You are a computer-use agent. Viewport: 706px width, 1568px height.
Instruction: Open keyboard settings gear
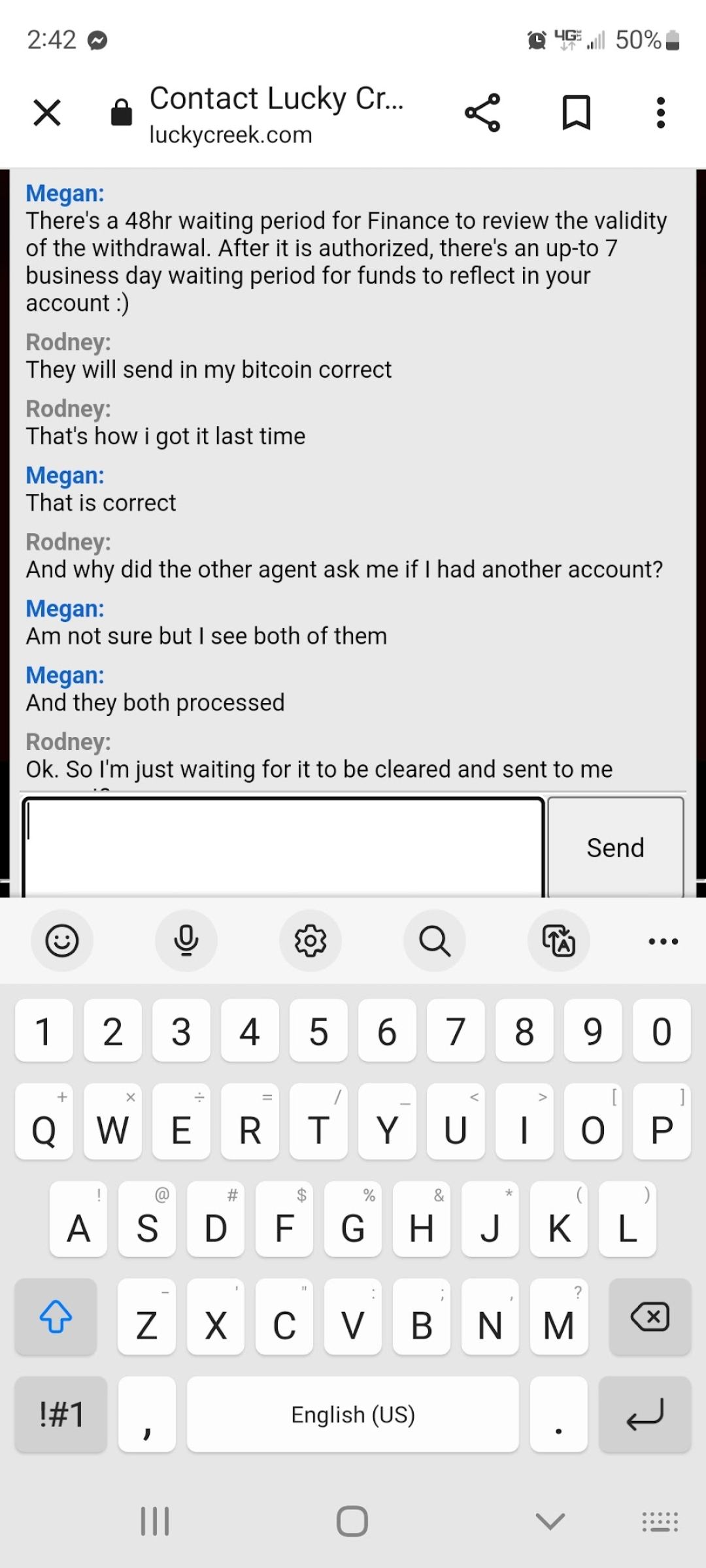pos(311,941)
